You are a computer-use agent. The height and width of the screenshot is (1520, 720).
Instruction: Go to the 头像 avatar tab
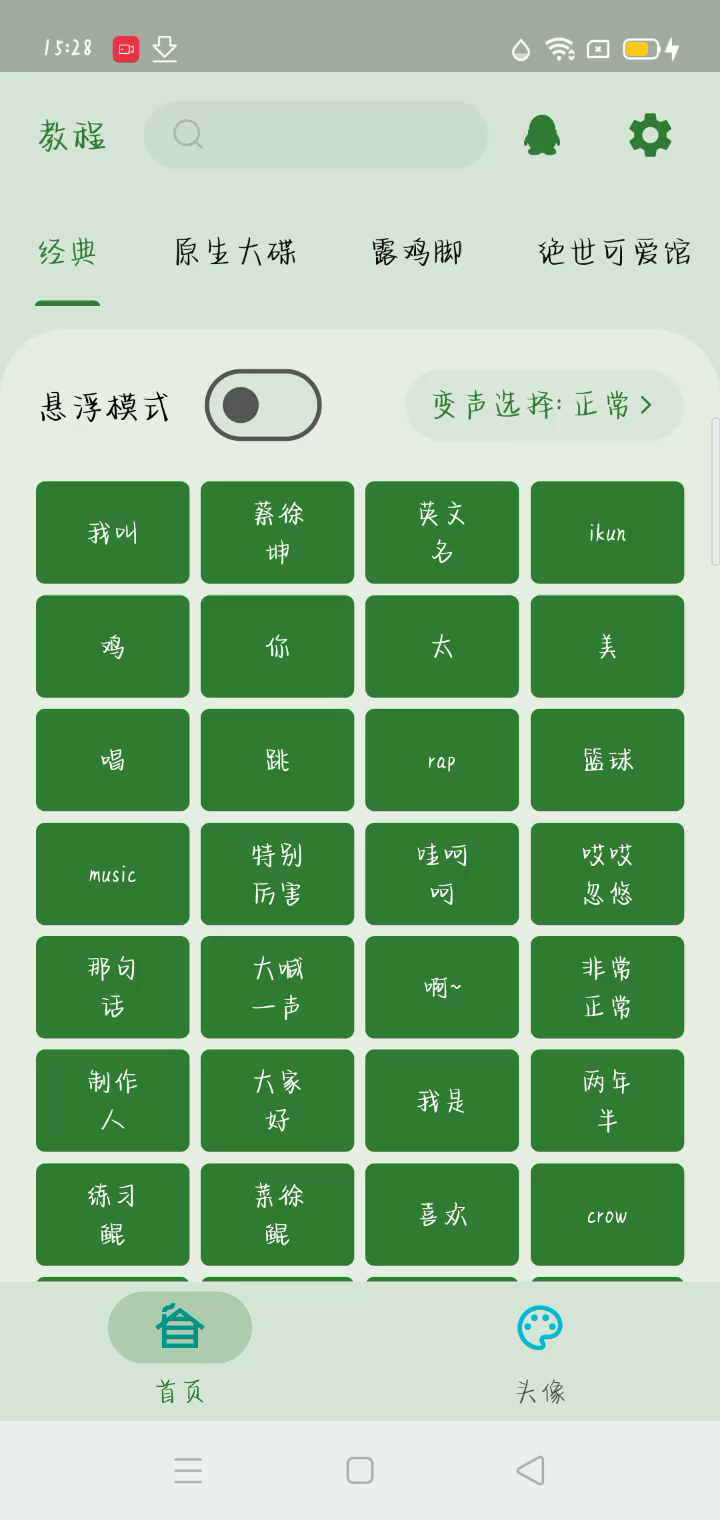tap(540, 1347)
